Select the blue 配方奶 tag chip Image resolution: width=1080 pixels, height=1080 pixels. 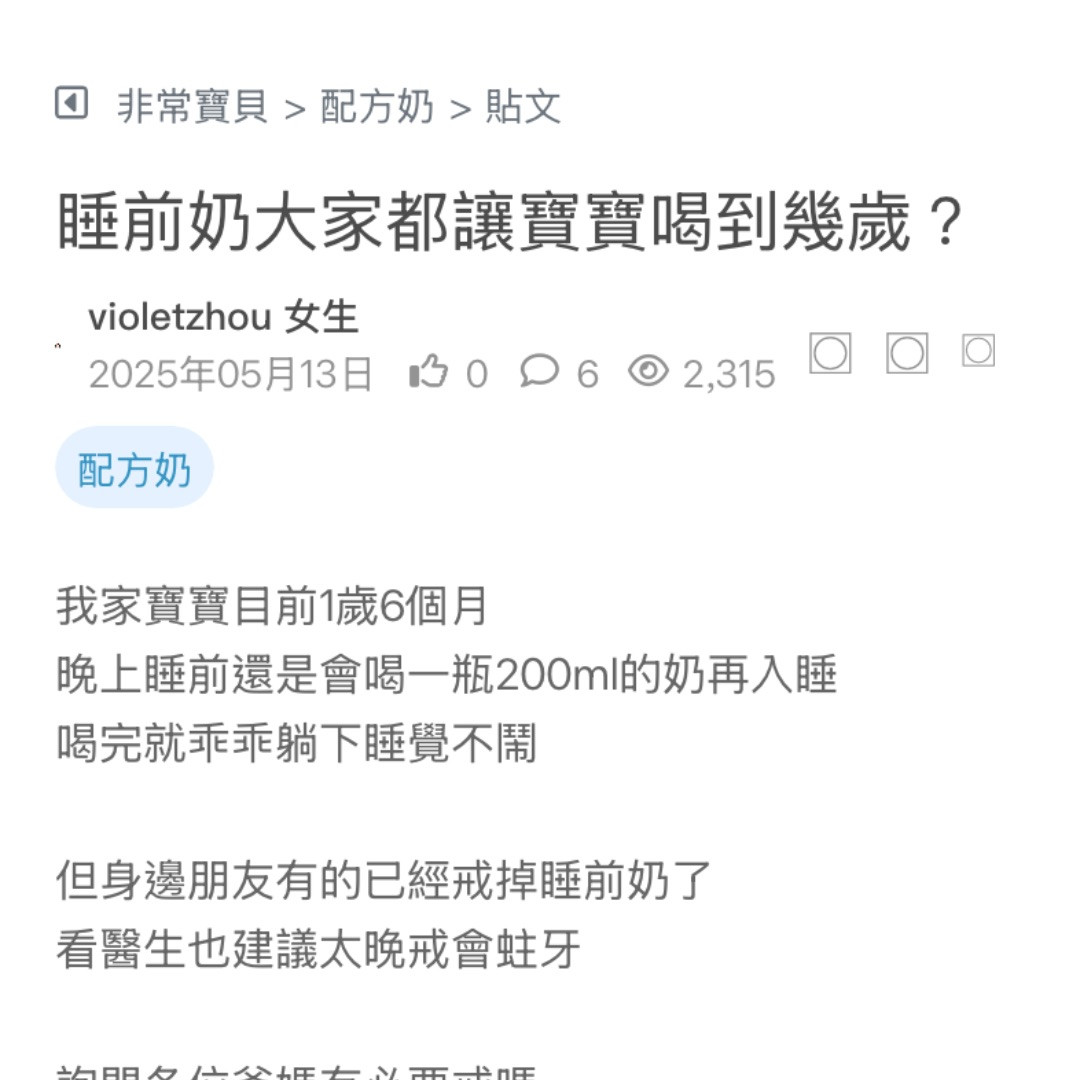(x=134, y=467)
